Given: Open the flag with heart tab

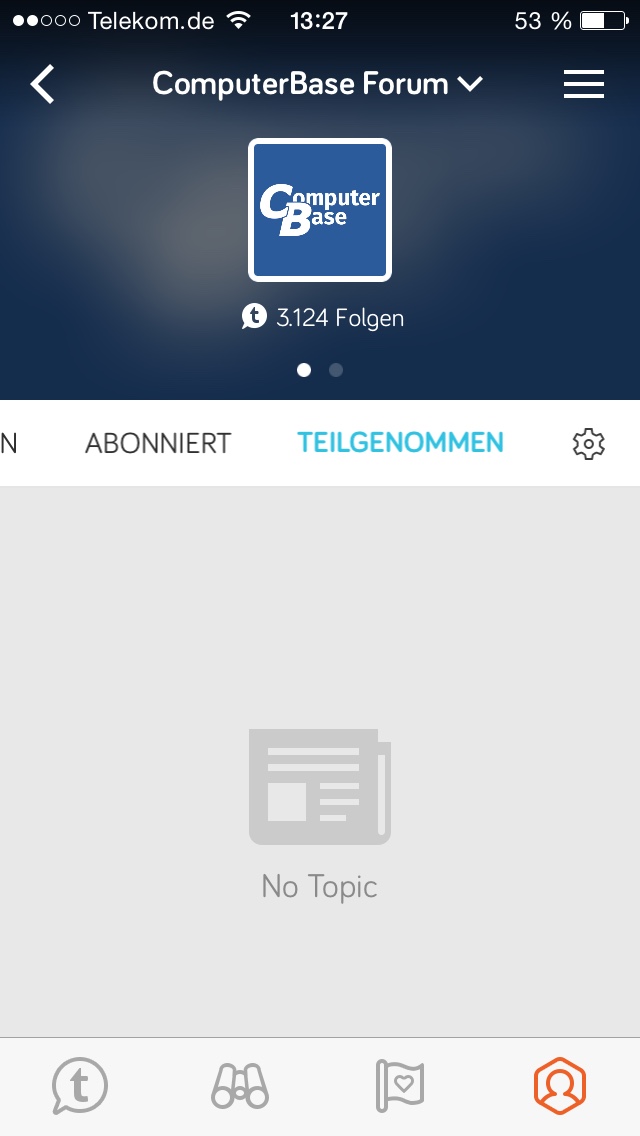Looking at the screenshot, I should 400,1086.
